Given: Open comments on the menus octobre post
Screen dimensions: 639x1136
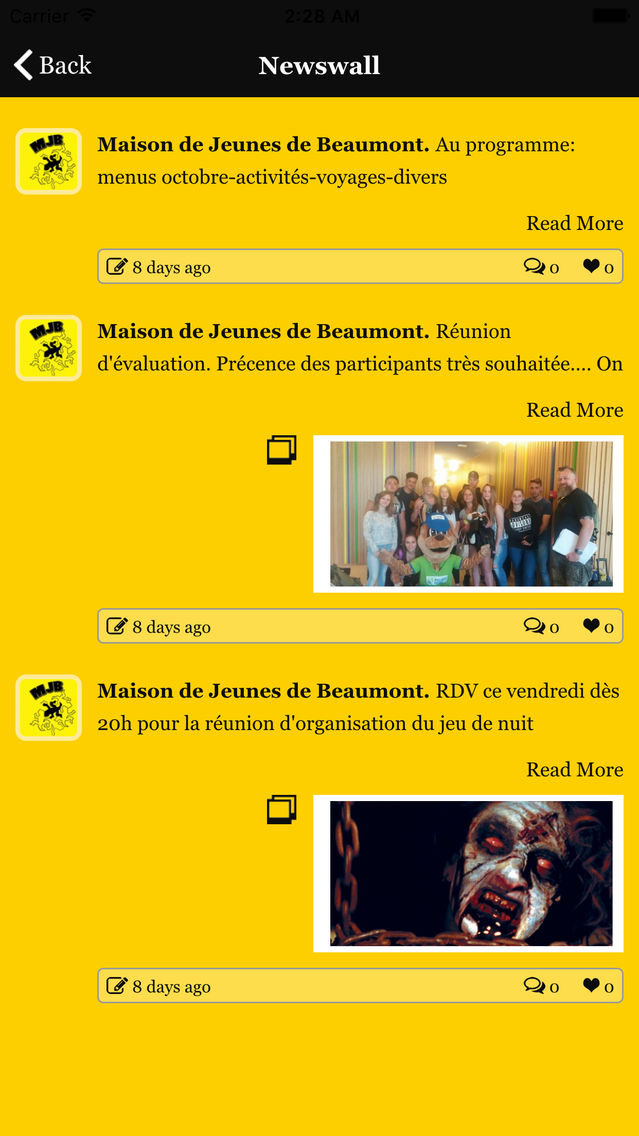Looking at the screenshot, I should tap(541, 267).
